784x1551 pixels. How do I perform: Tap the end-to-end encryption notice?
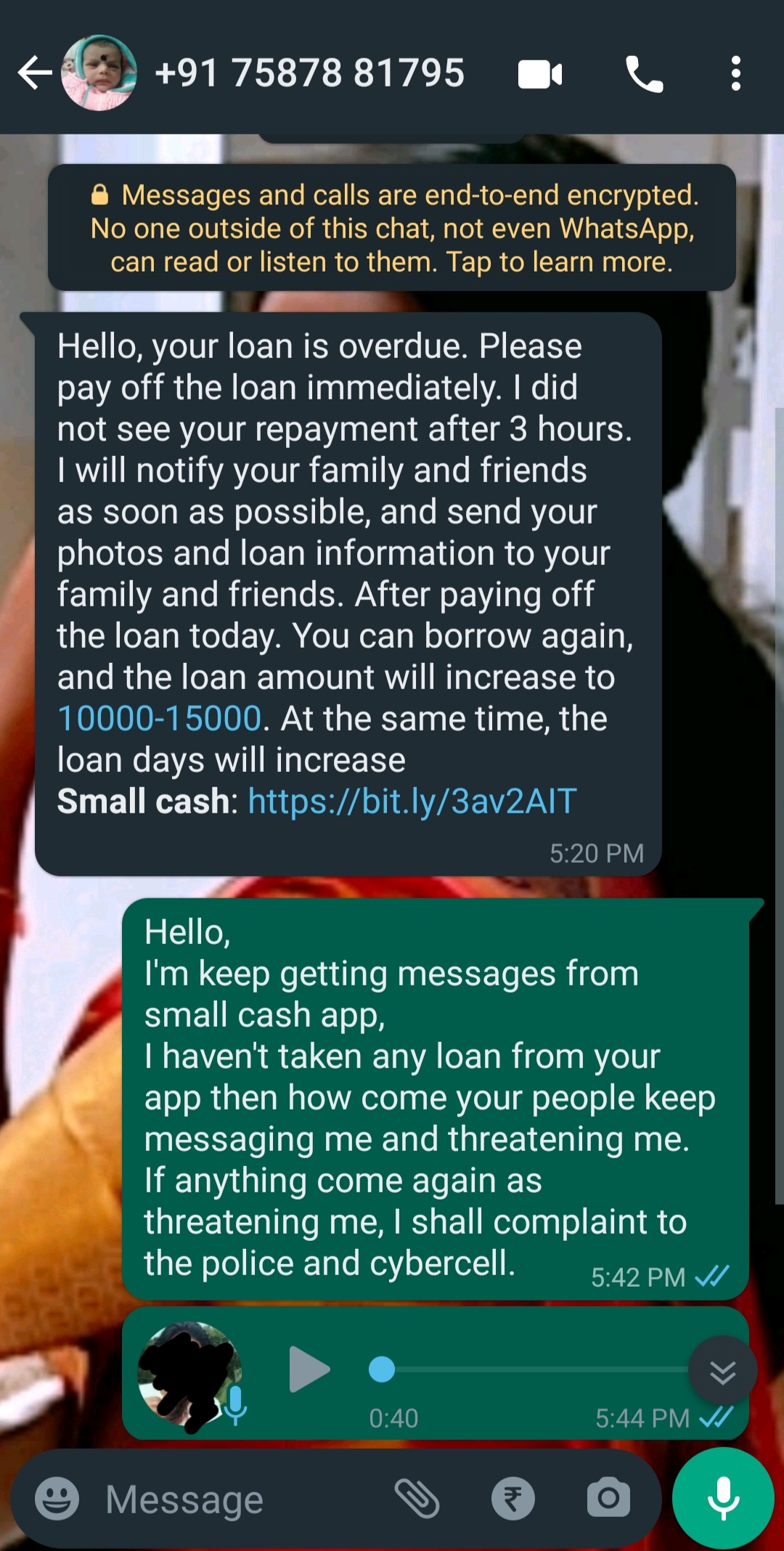tap(392, 228)
